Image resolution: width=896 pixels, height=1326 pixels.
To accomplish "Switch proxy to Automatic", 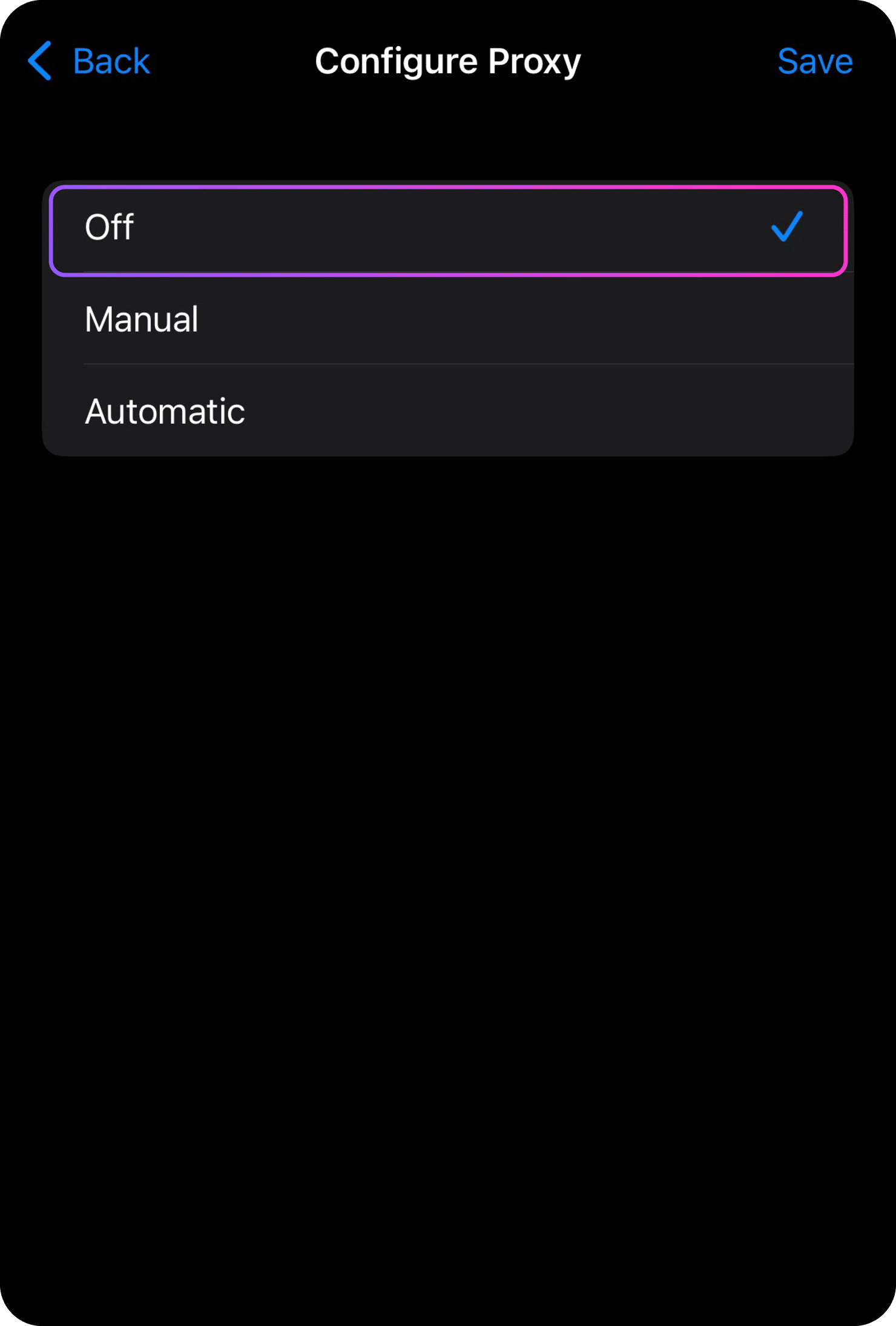I will [448, 411].
